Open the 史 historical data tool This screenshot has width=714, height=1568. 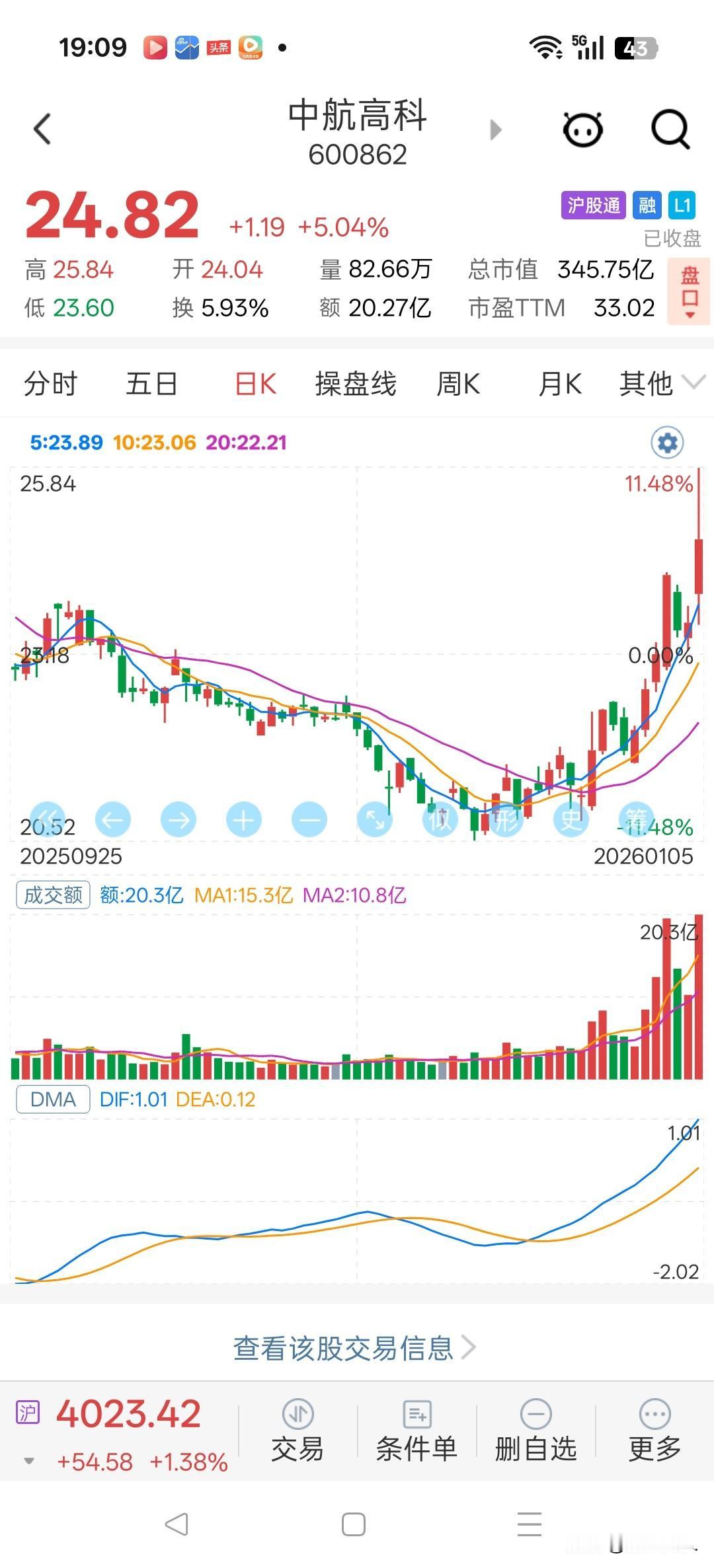click(x=570, y=819)
